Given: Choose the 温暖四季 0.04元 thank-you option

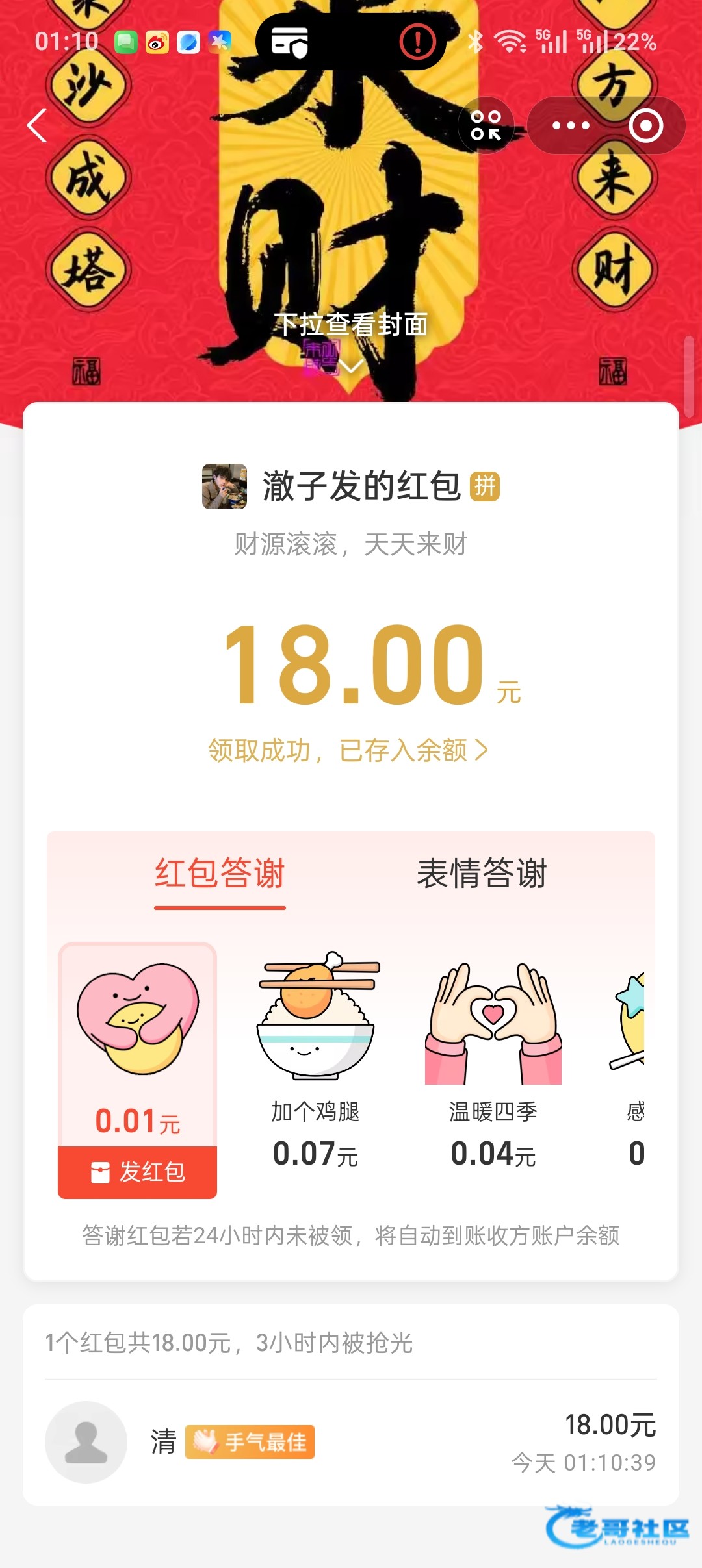Looking at the screenshot, I should (x=493, y=1059).
